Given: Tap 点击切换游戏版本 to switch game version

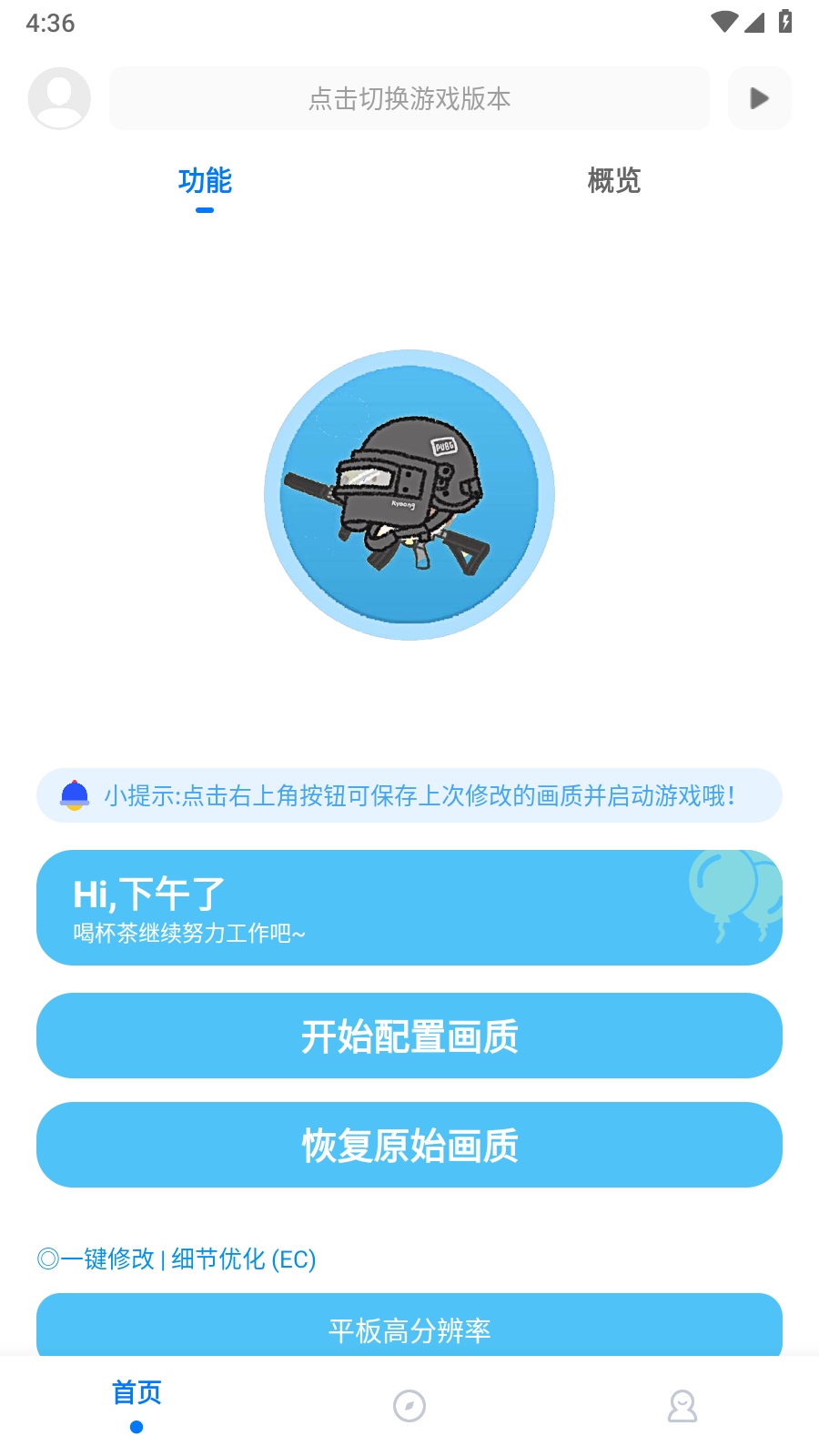Looking at the screenshot, I should point(409,98).
